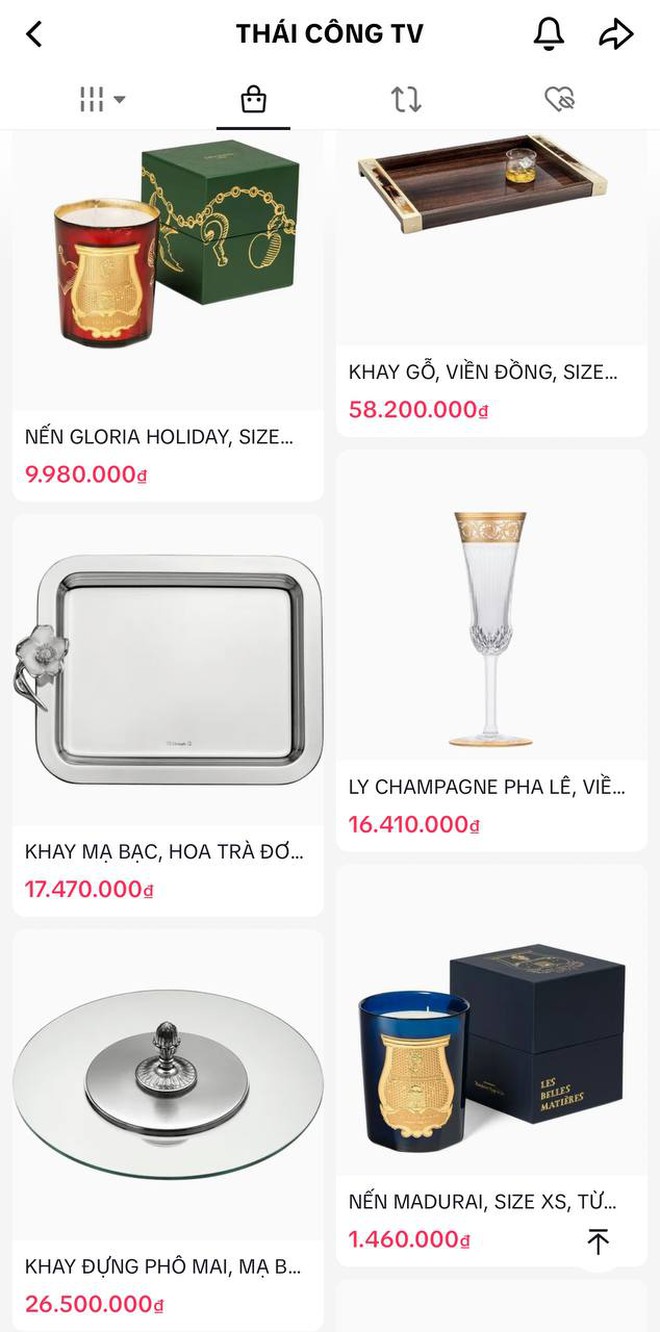Screen dimensions: 660x1332
Task: Switch to the videos grid tab
Action: click(x=101, y=99)
